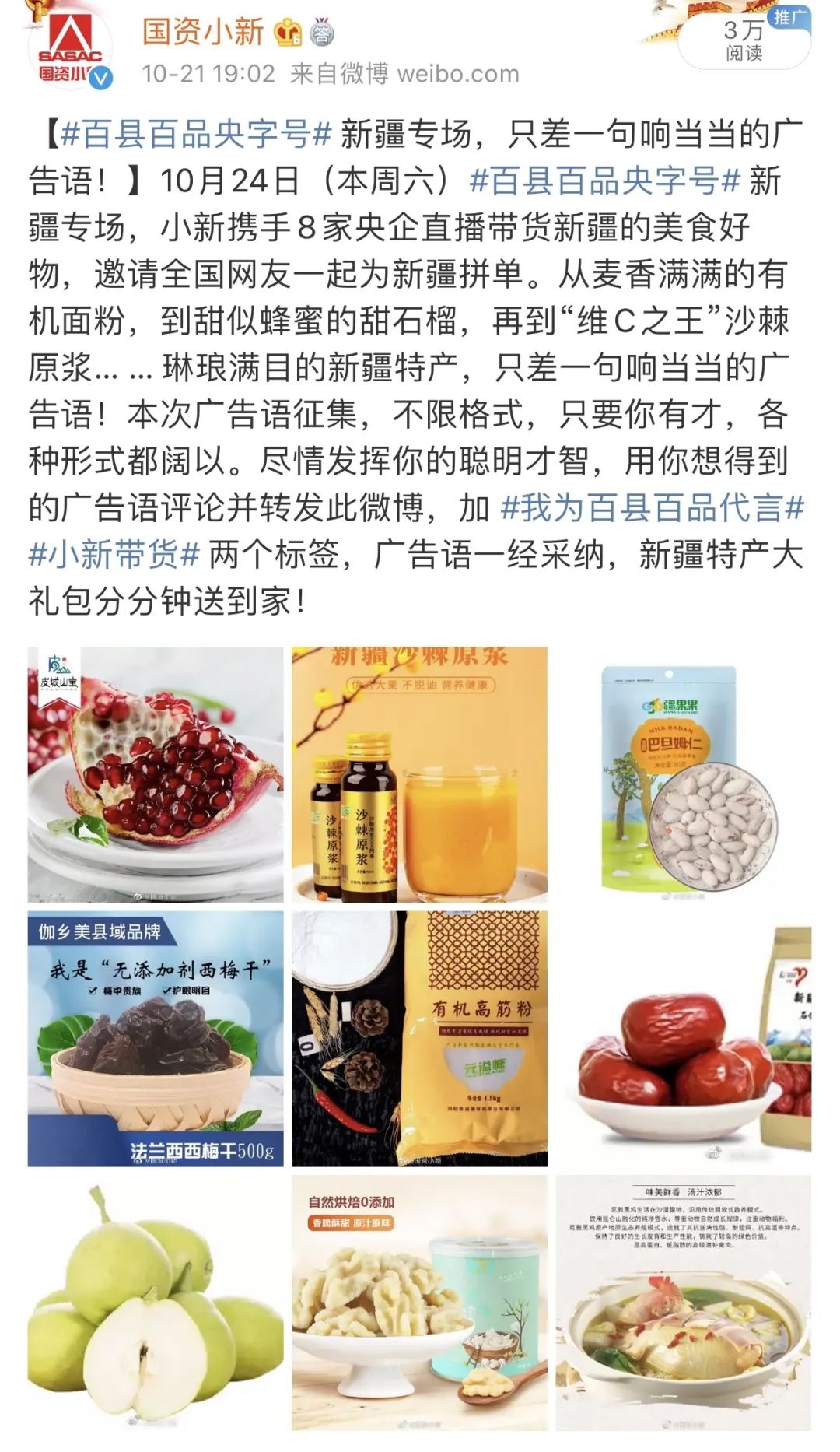View the 巴旦姆仁 almond bag photo
Viewport: 840px width, 1452px height.
click(x=683, y=774)
